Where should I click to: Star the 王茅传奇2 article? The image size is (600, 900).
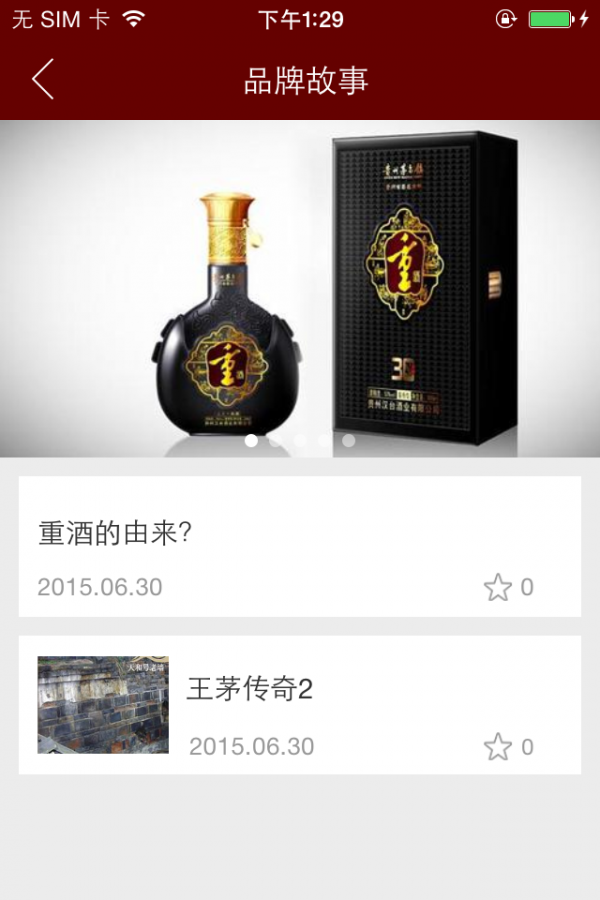coord(497,747)
